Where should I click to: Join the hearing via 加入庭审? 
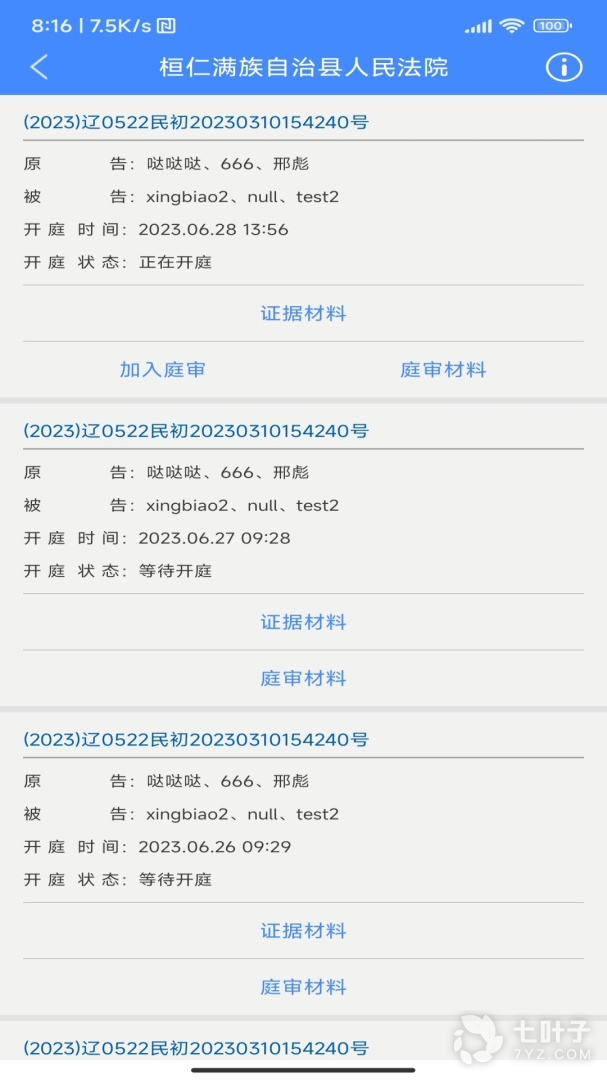point(163,370)
